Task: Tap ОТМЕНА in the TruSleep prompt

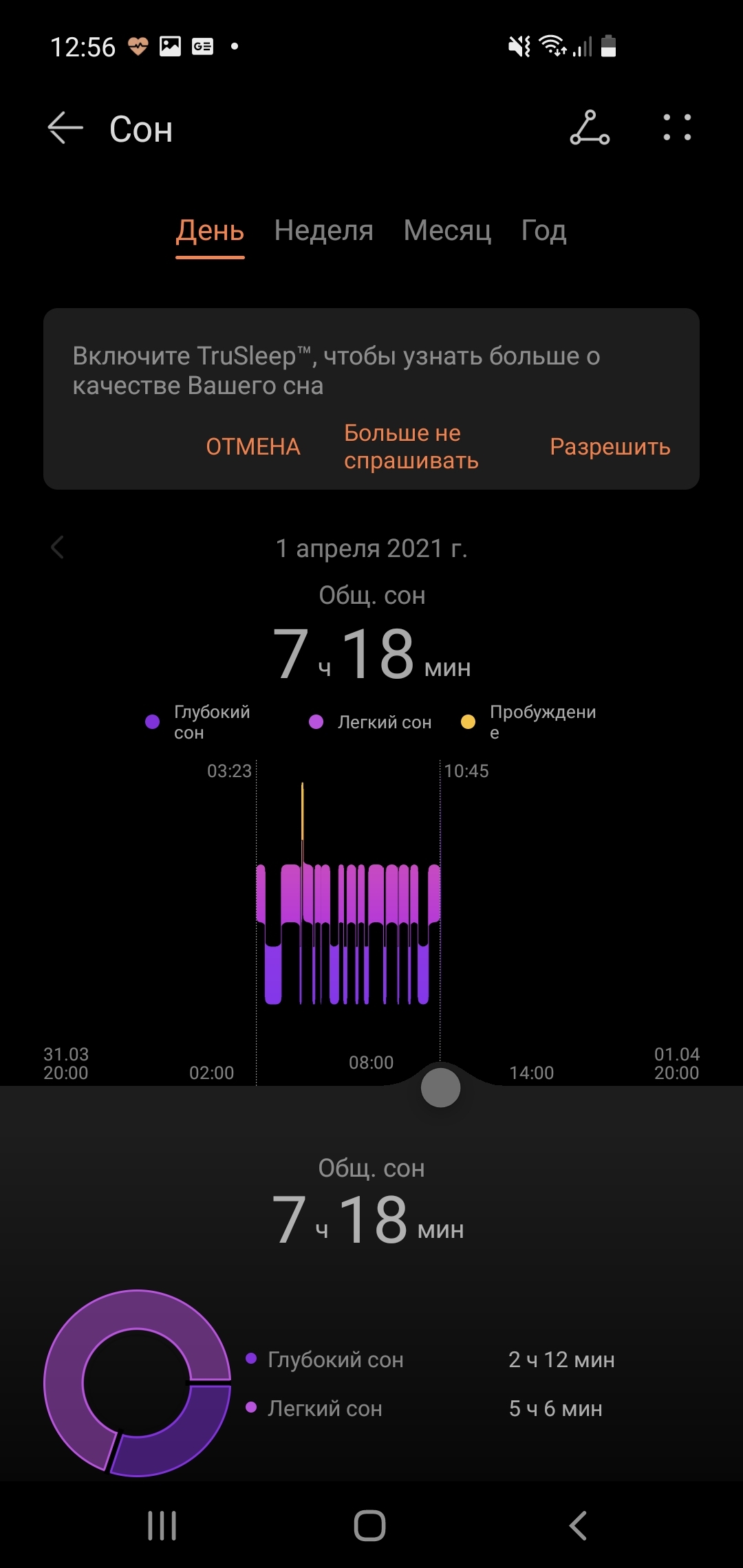Action: pyautogui.click(x=253, y=447)
